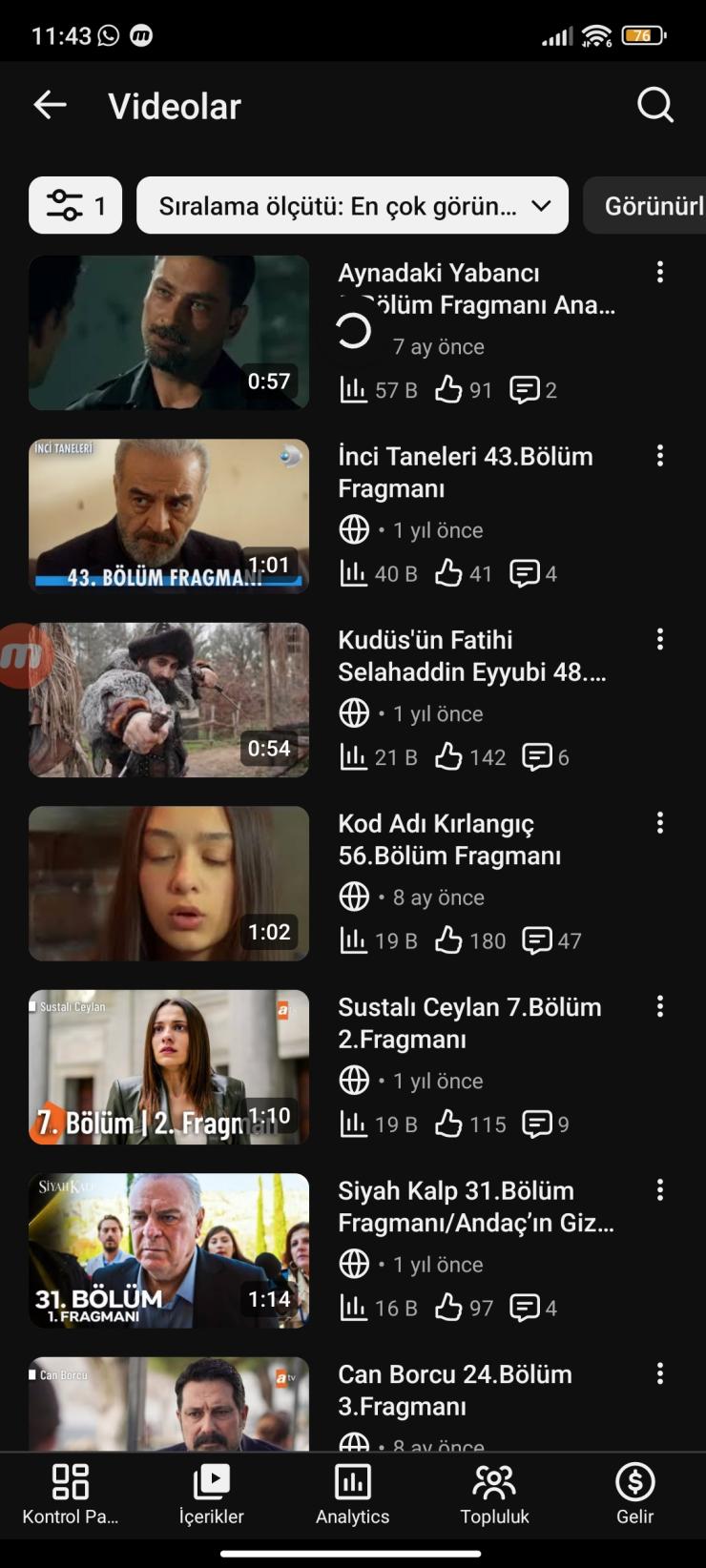
Task: Tap more options for Kudüs'ün Fatihi video
Action: coord(659,640)
